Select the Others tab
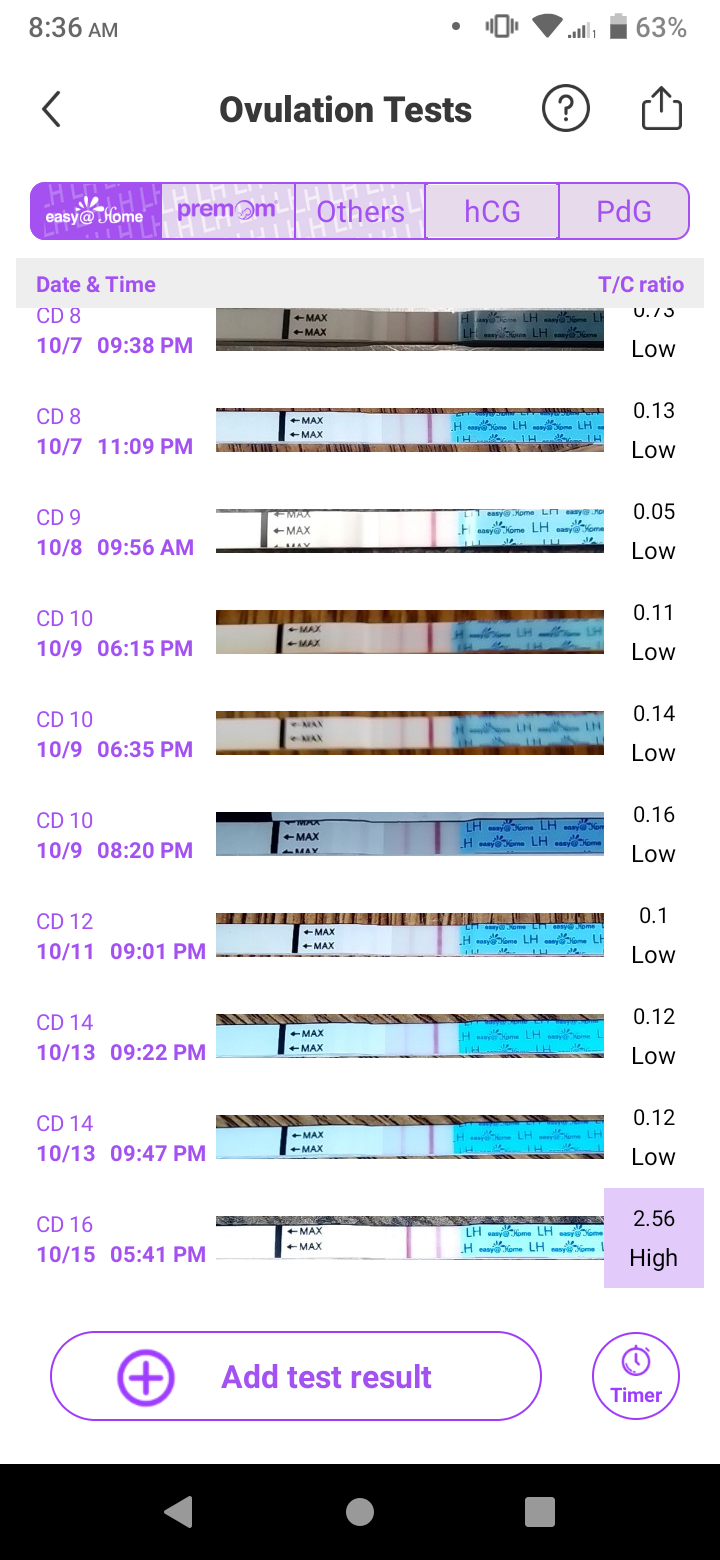Screen dimensions: 720x1560 tap(360, 211)
